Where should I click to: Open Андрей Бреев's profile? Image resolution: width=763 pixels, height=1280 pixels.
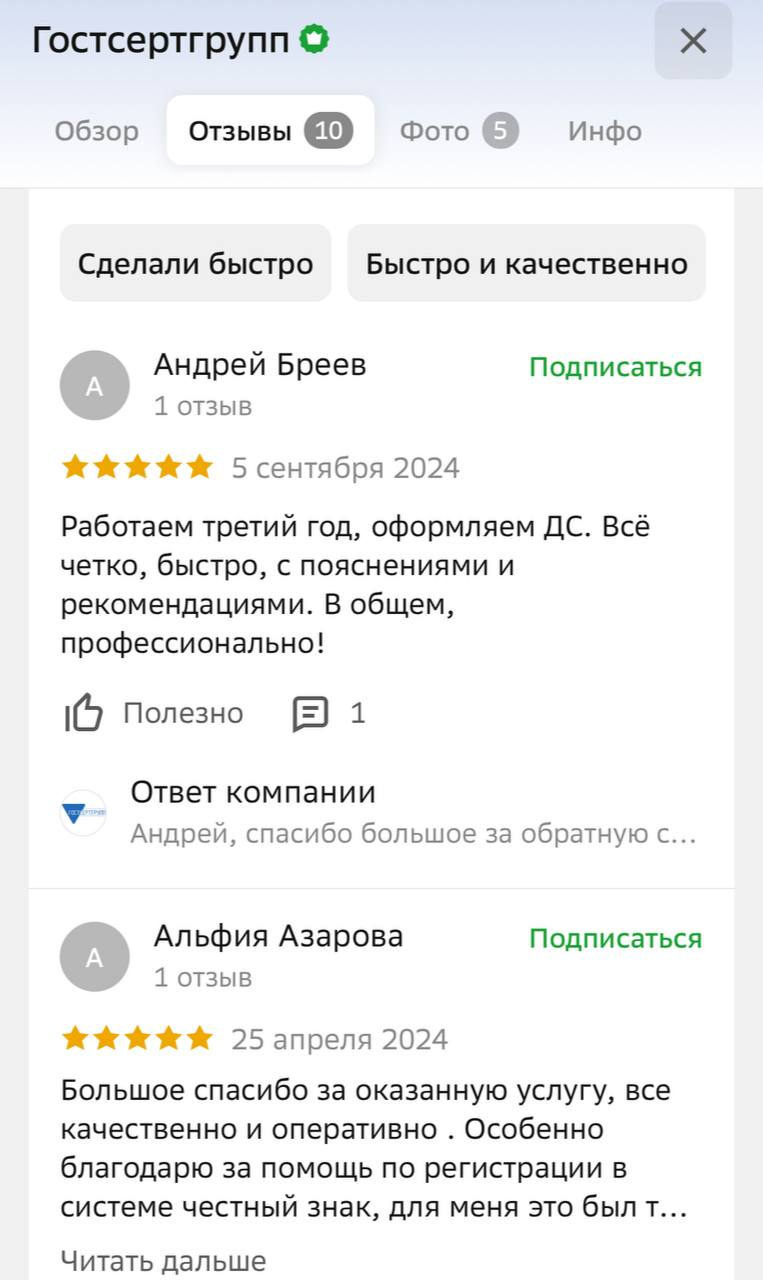coord(260,365)
